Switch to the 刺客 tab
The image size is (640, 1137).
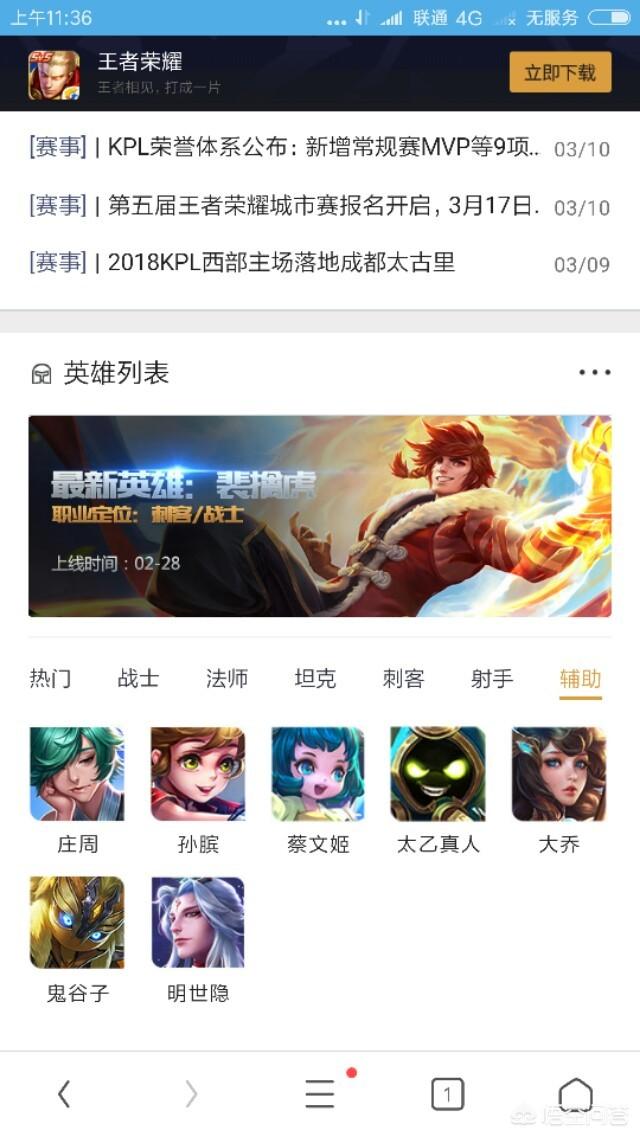pos(404,679)
